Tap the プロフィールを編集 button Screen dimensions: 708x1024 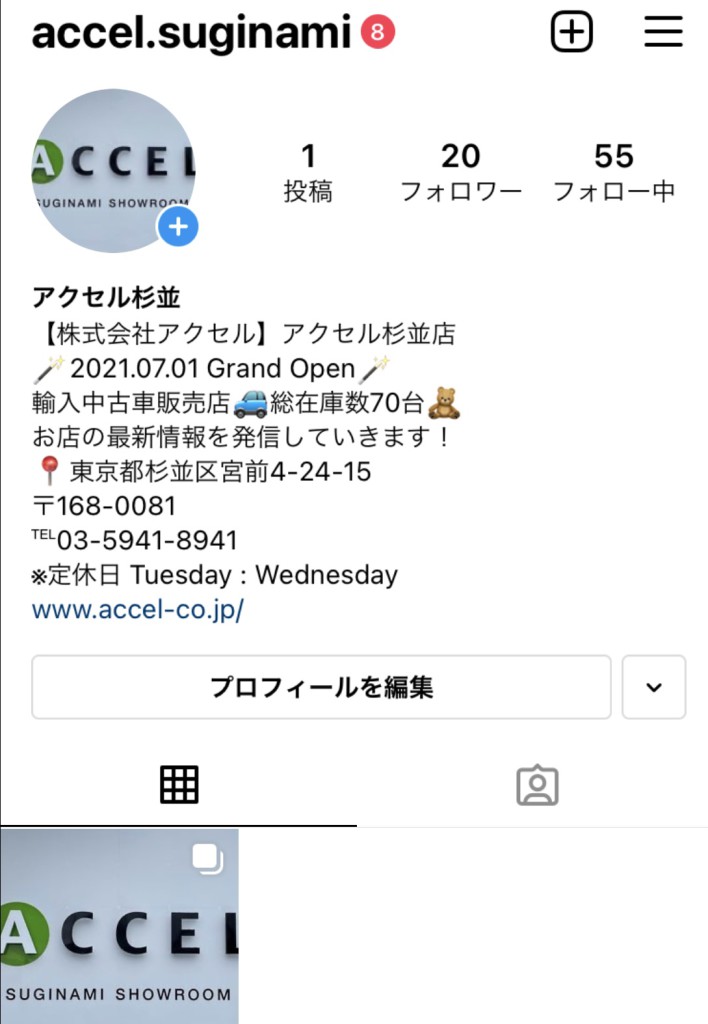[321, 687]
